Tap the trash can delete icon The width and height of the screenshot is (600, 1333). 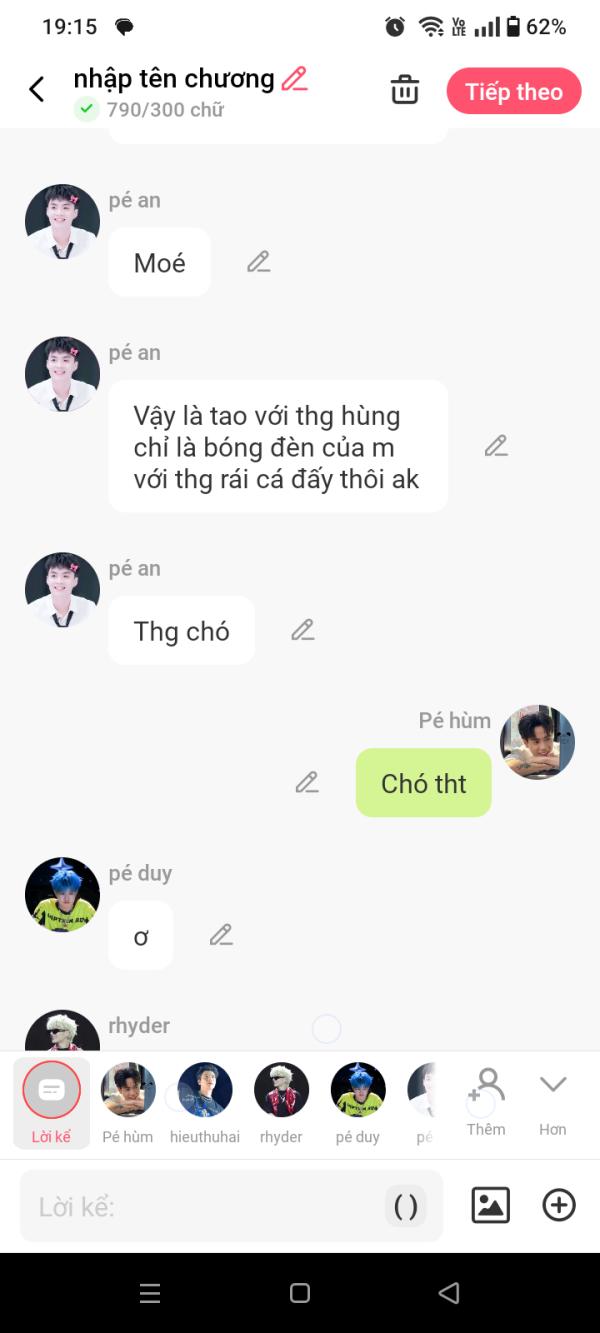pyautogui.click(x=405, y=90)
